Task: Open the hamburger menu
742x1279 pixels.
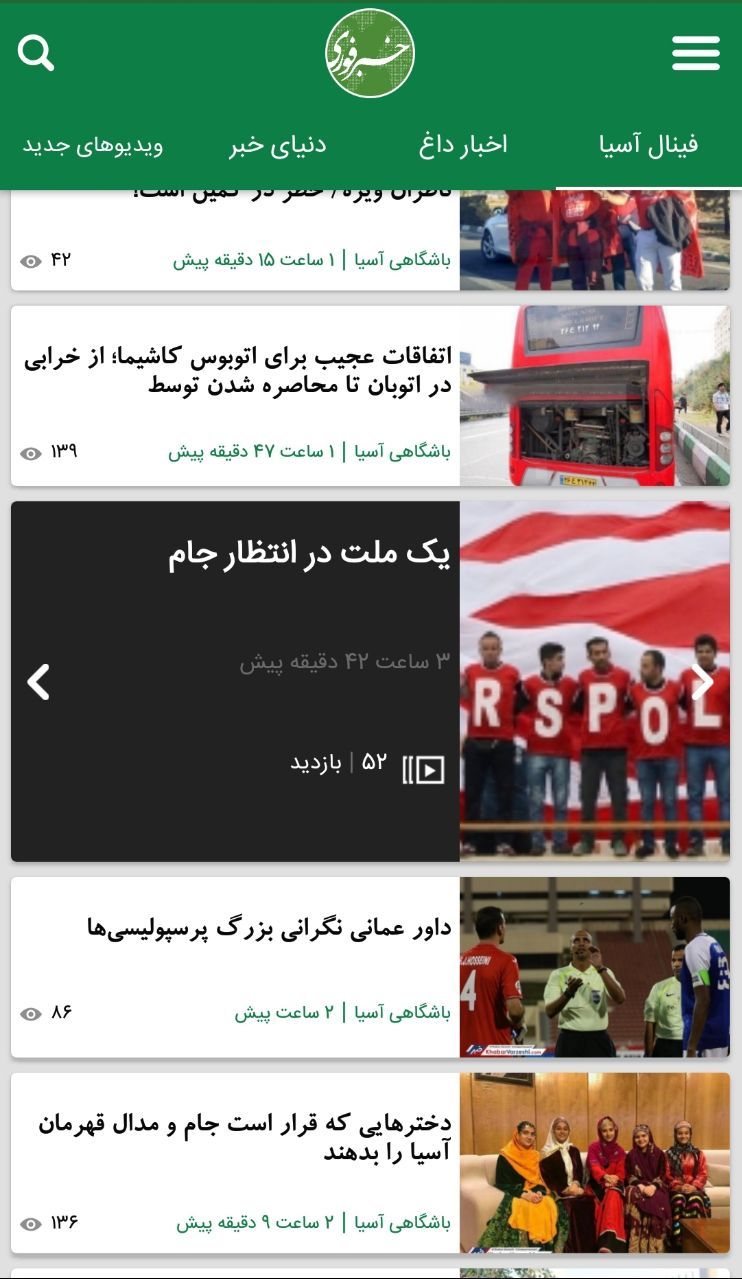Action: 695,53
